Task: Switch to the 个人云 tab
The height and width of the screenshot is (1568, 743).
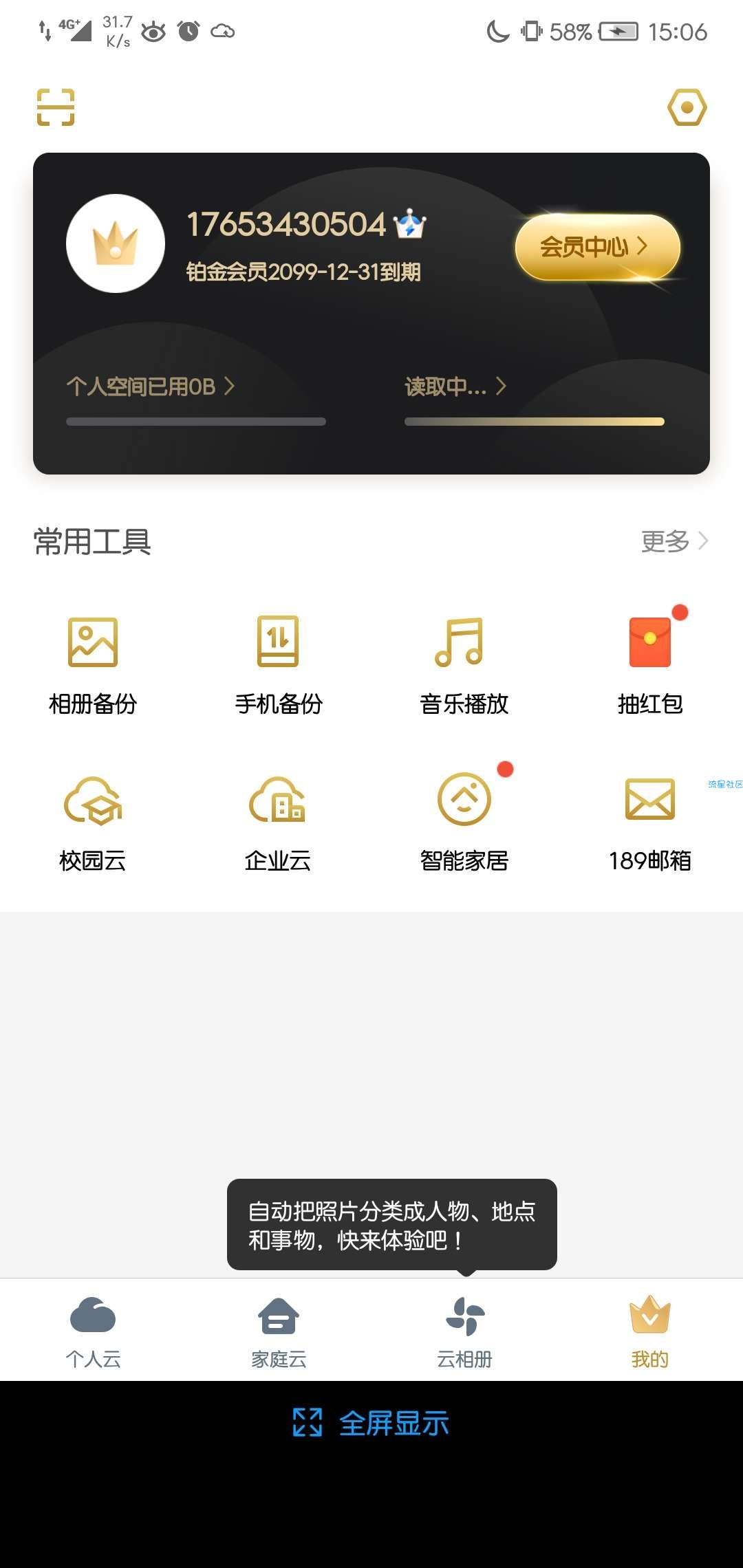Action: [93, 1331]
